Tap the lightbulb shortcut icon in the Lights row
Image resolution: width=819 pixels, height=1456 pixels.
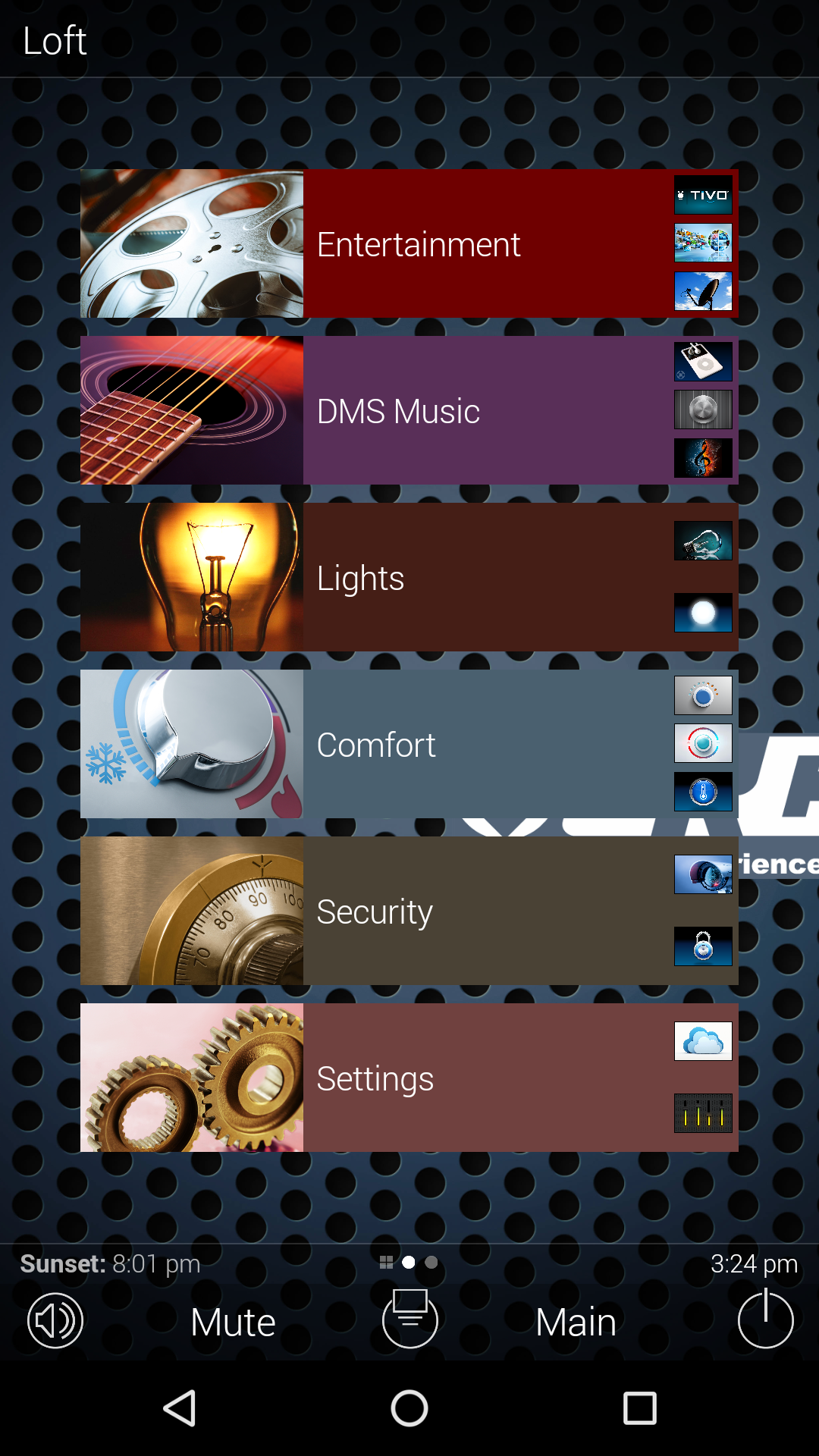click(x=703, y=541)
